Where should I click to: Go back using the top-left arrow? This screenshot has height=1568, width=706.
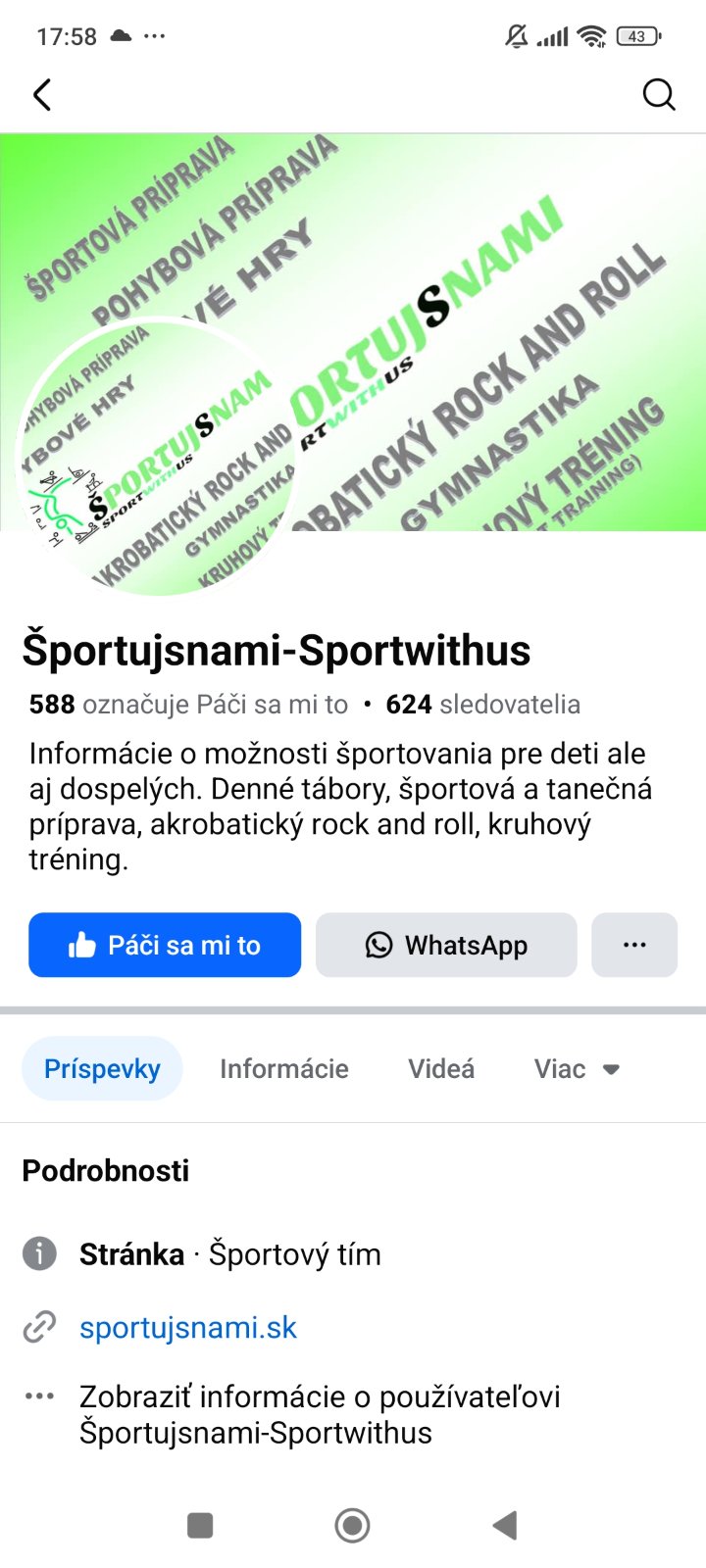pos(42,95)
